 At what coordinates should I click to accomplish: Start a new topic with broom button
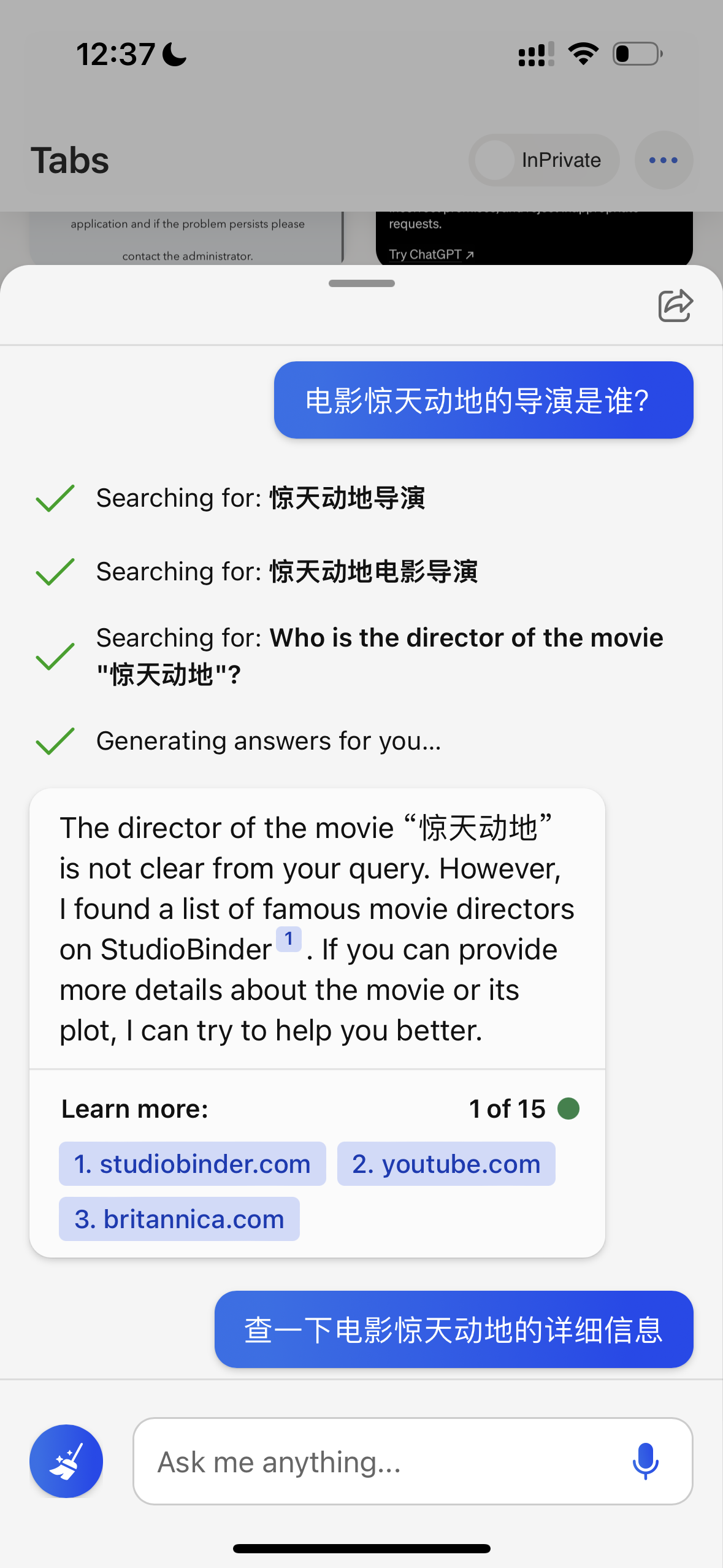coord(66,1461)
